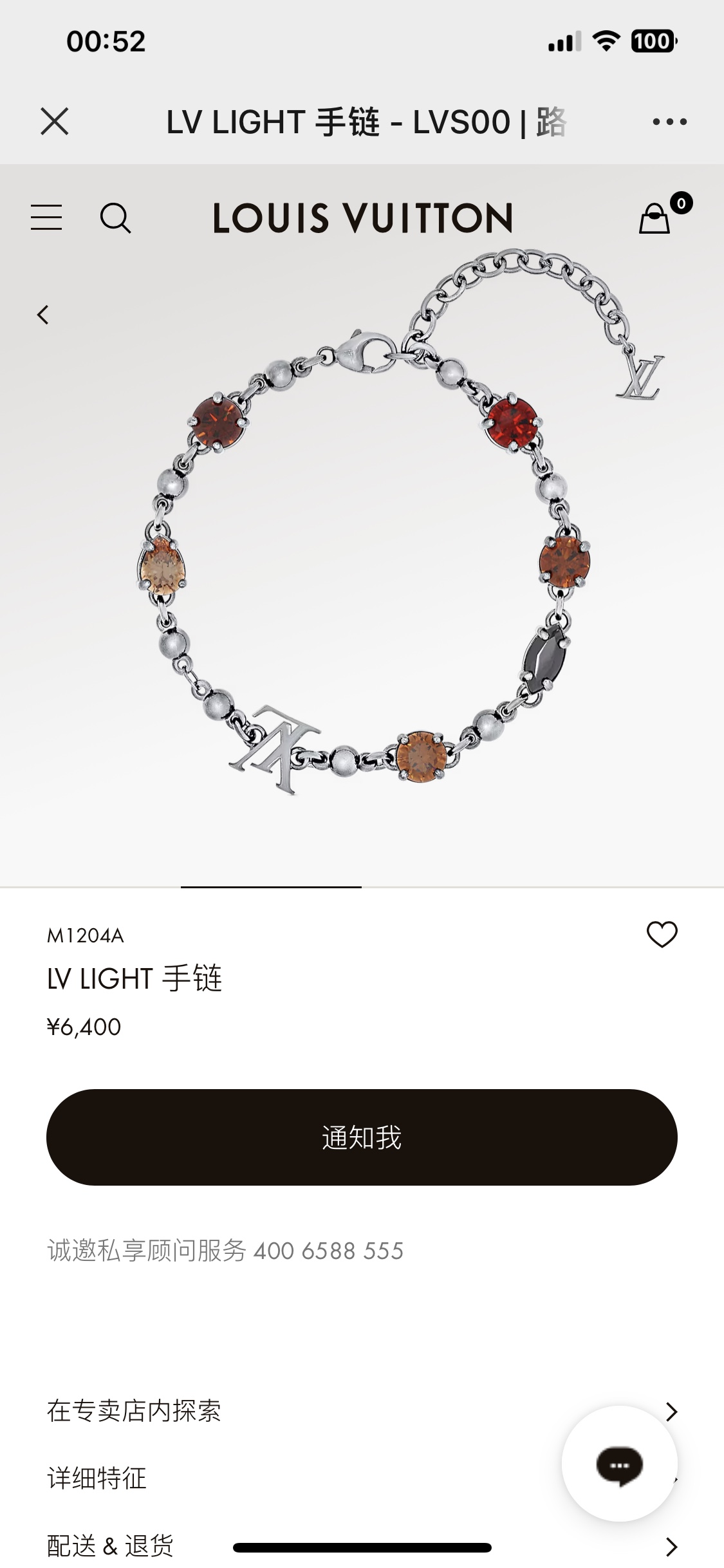Tap the 通知我 button

362,1137
